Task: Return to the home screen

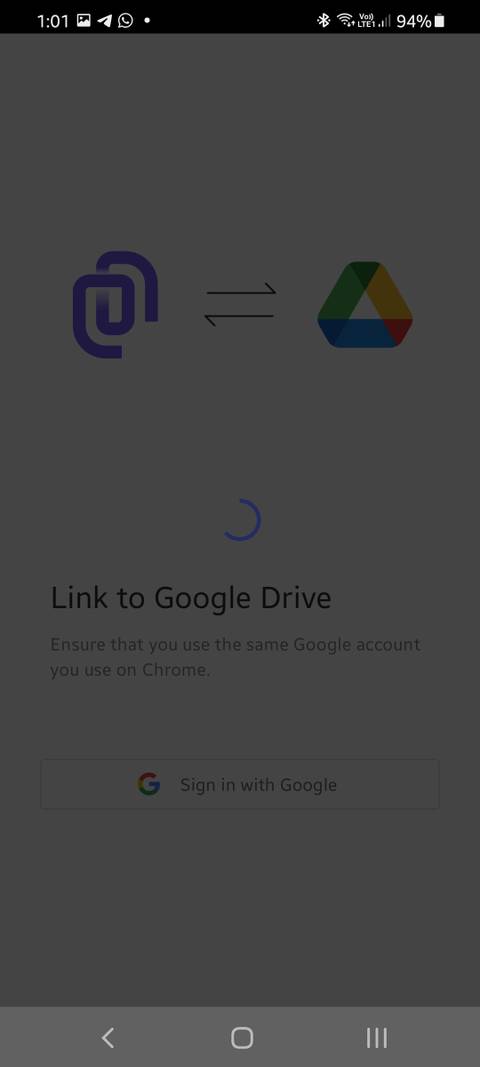Action: [x=242, y=1037]
